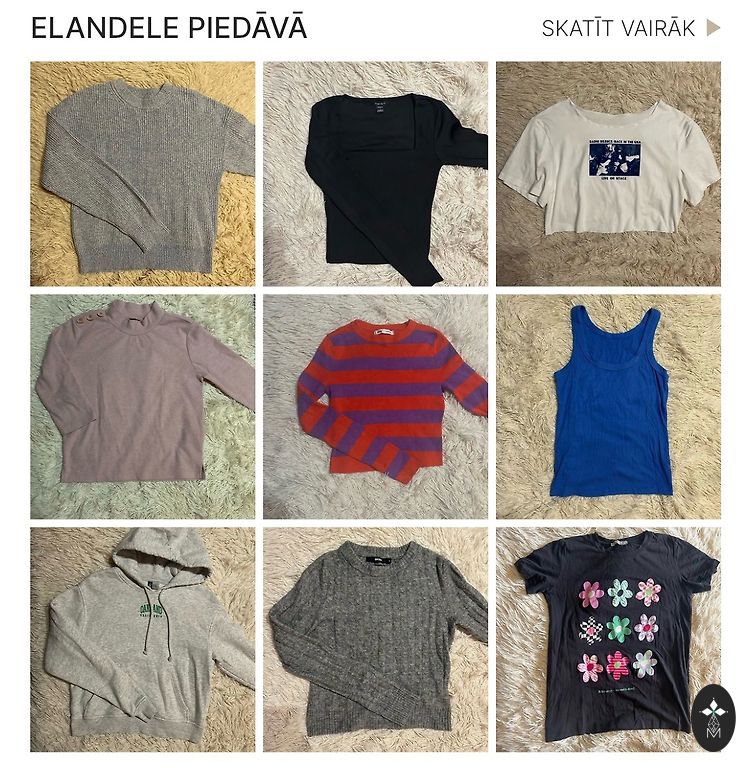Open the grey knit sweater item

[142, 174]
